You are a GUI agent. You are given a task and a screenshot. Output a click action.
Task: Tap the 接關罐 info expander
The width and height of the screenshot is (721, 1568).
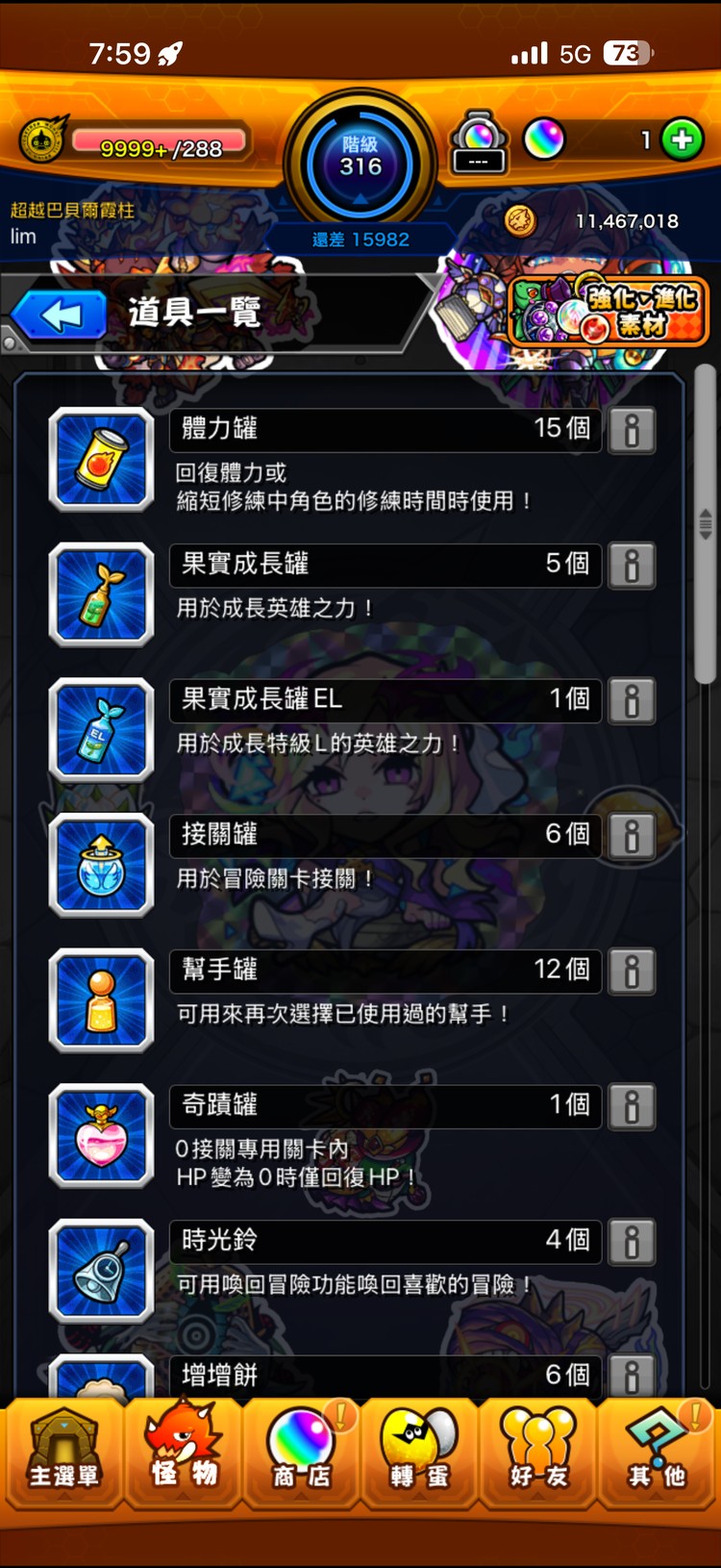pos(632,837)
